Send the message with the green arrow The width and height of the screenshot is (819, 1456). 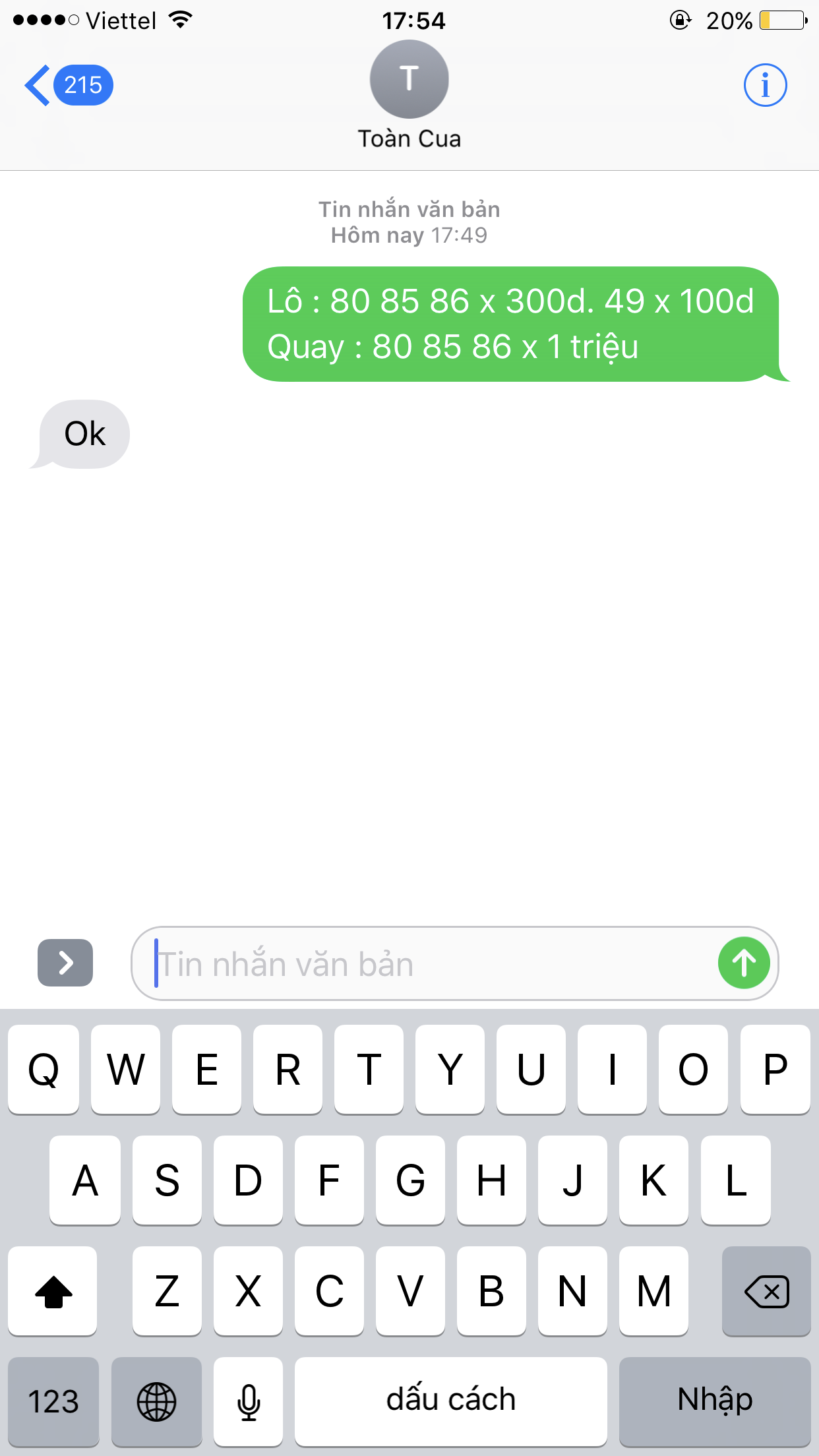coord(744,963)
